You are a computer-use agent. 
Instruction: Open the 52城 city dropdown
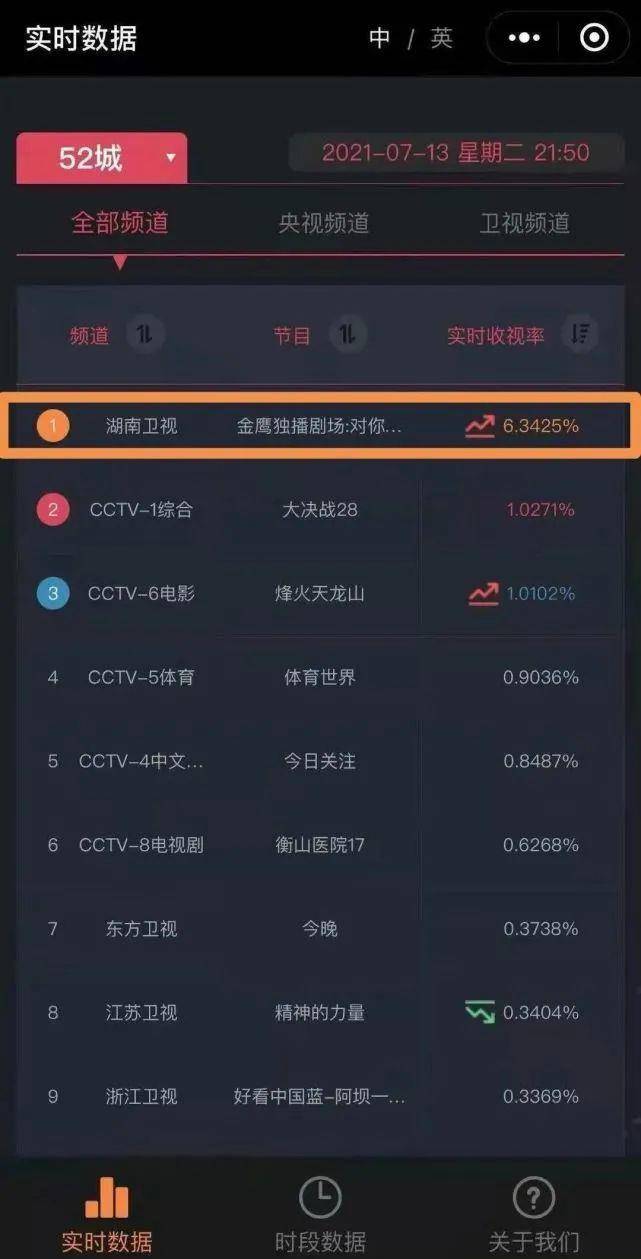101,158
